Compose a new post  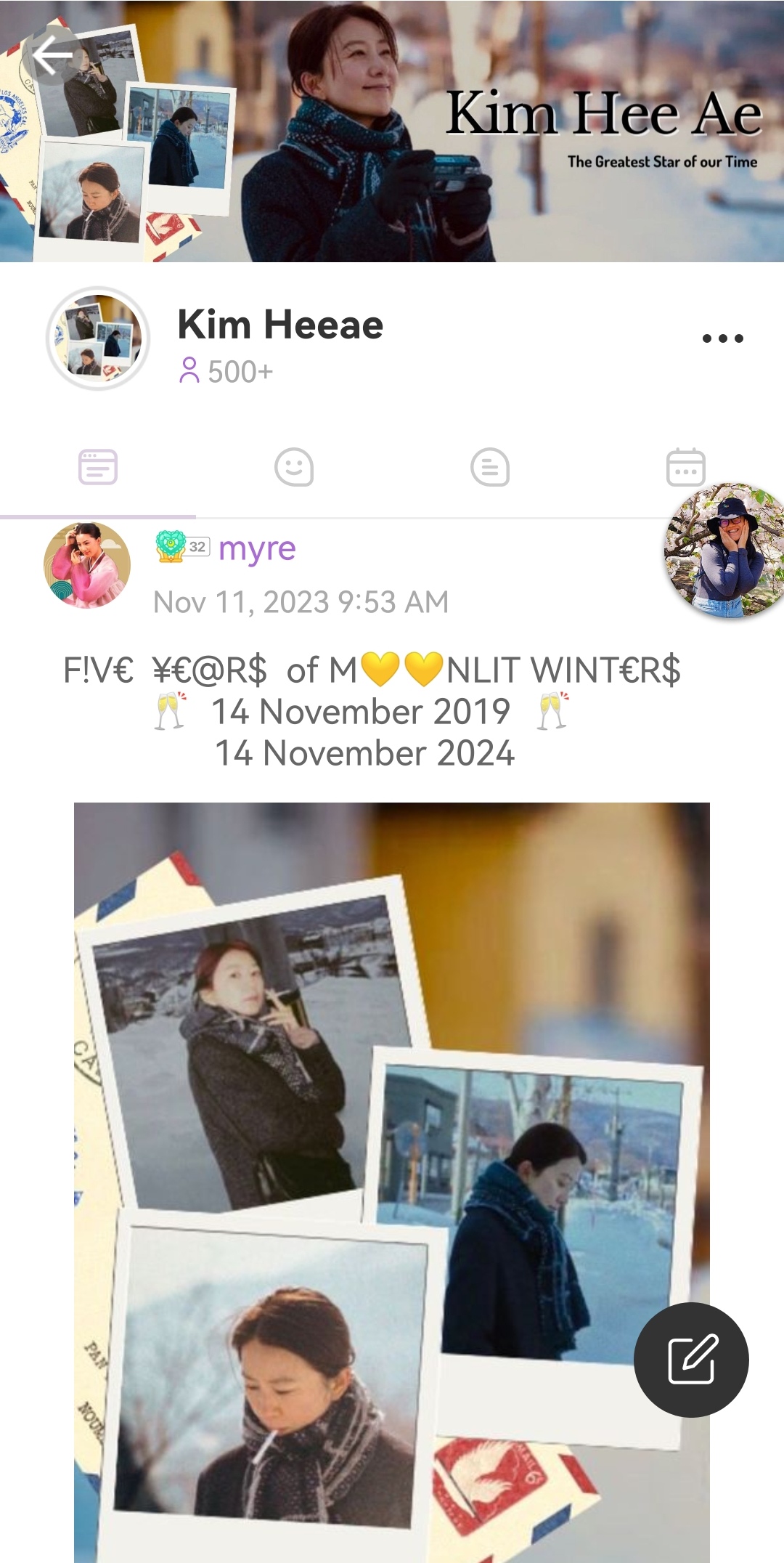point(691,1360)
